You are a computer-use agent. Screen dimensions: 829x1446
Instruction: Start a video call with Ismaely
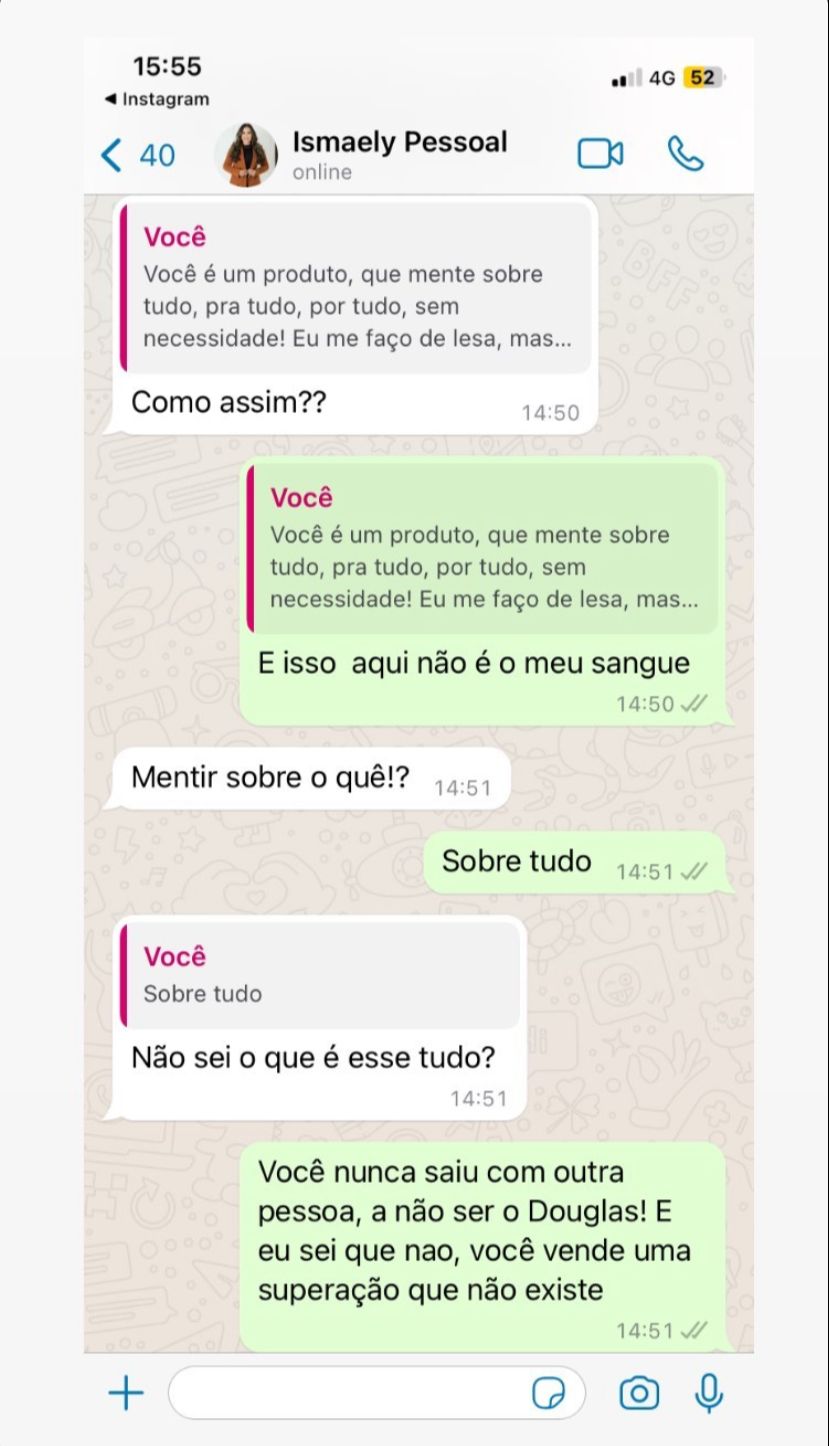click(x=600, y=153)
